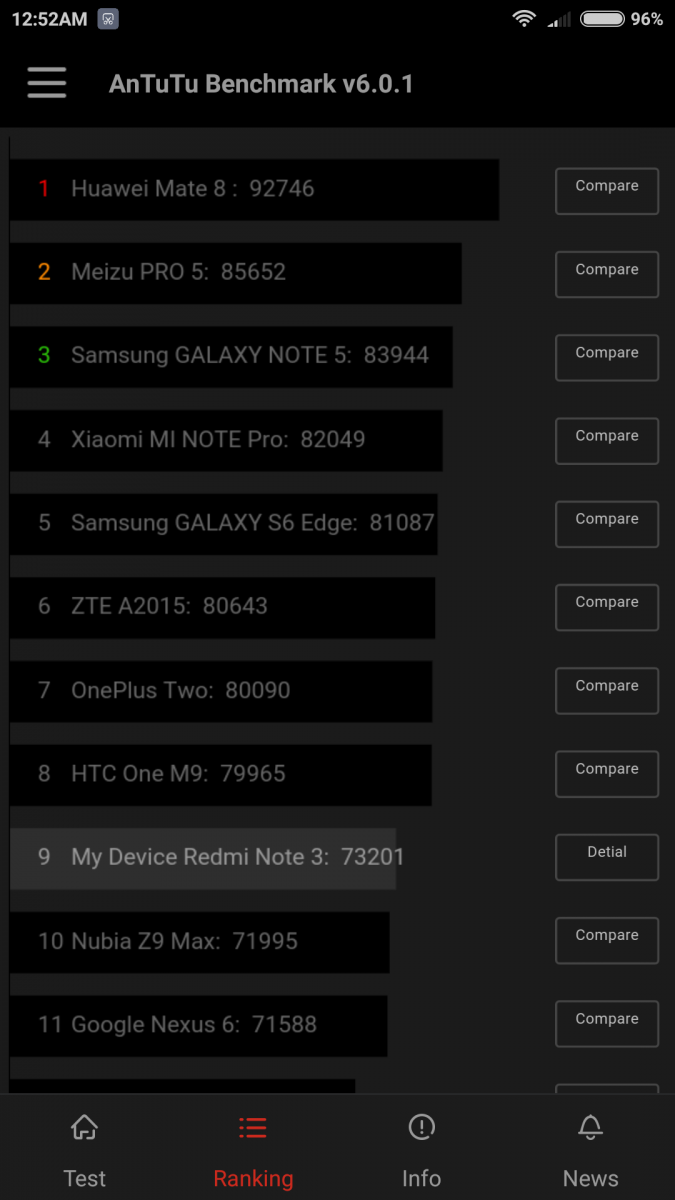Compare with Meizu PRO 5
The width and height of the screenshot is (675, 1200).
[x=606, y=273]
